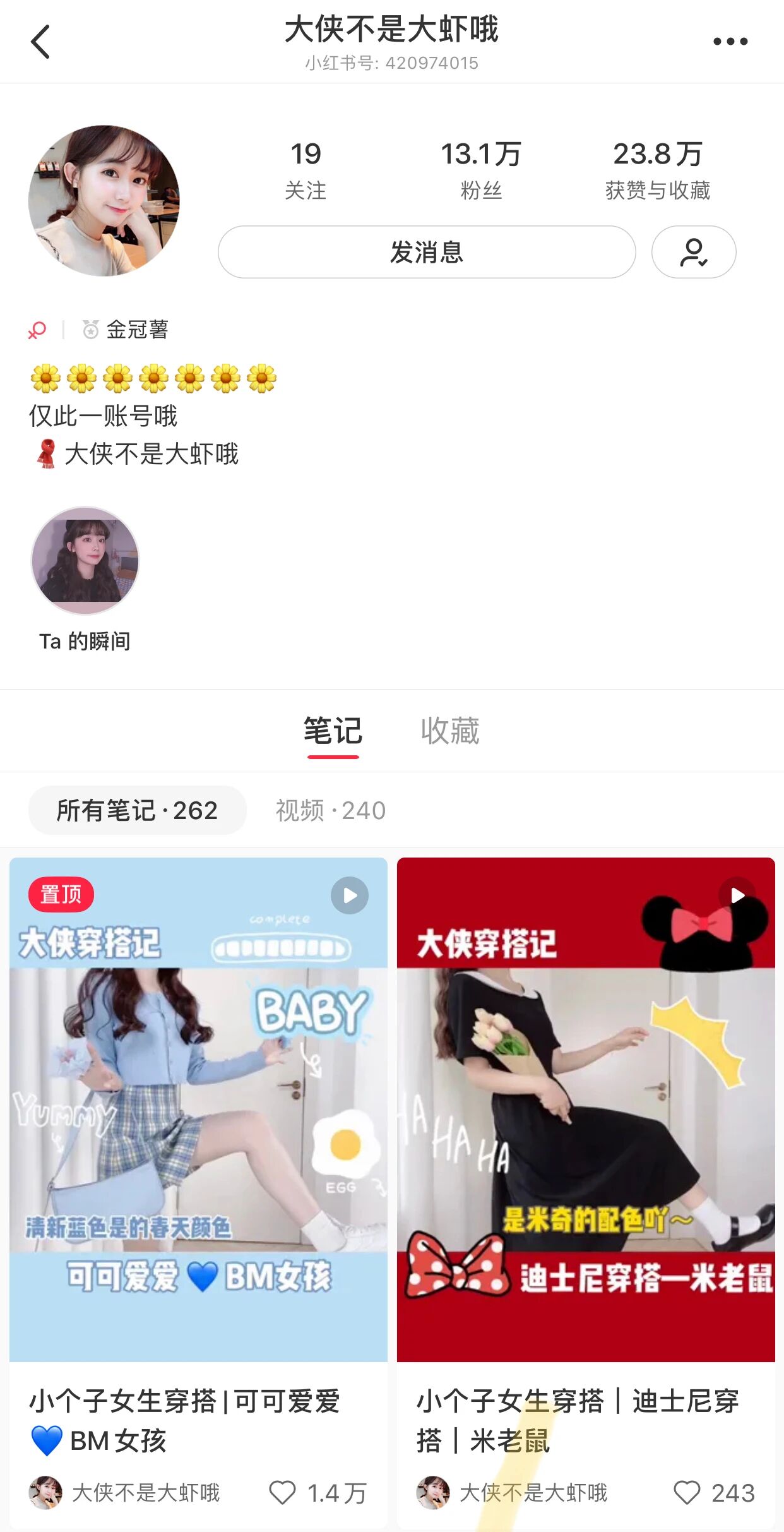Click the female gender symbol icon
This screenshot has width=784, height=1532.
[x=36, y=328]
